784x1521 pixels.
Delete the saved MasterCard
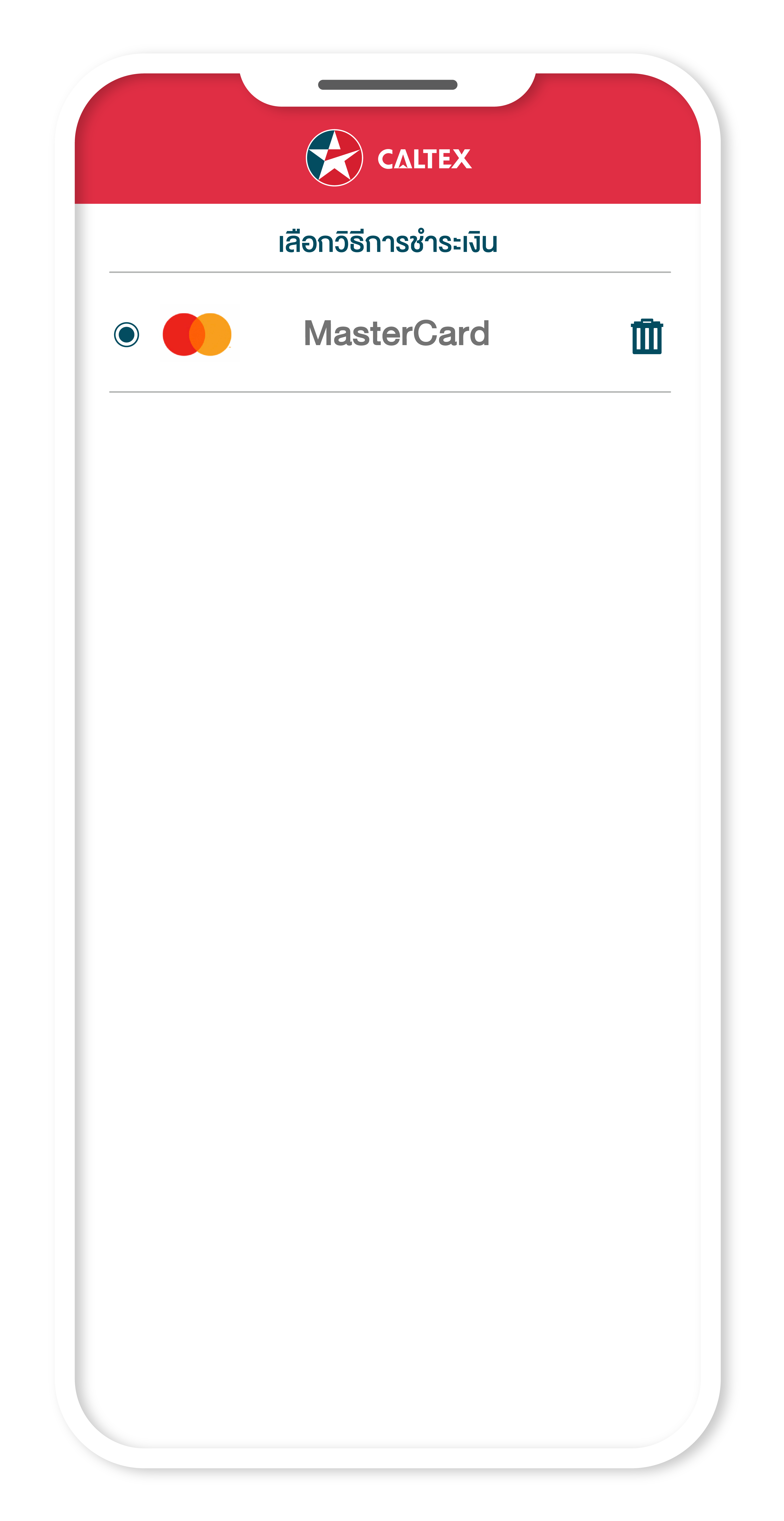[x=647, y=336]
